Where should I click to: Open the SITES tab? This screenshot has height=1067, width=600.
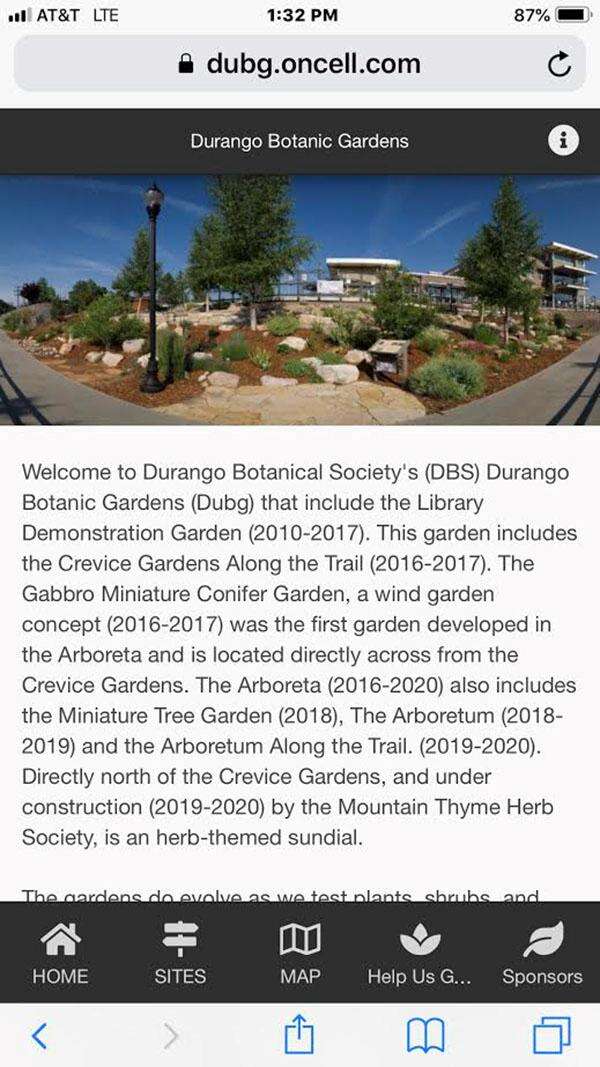pos(180,953)
